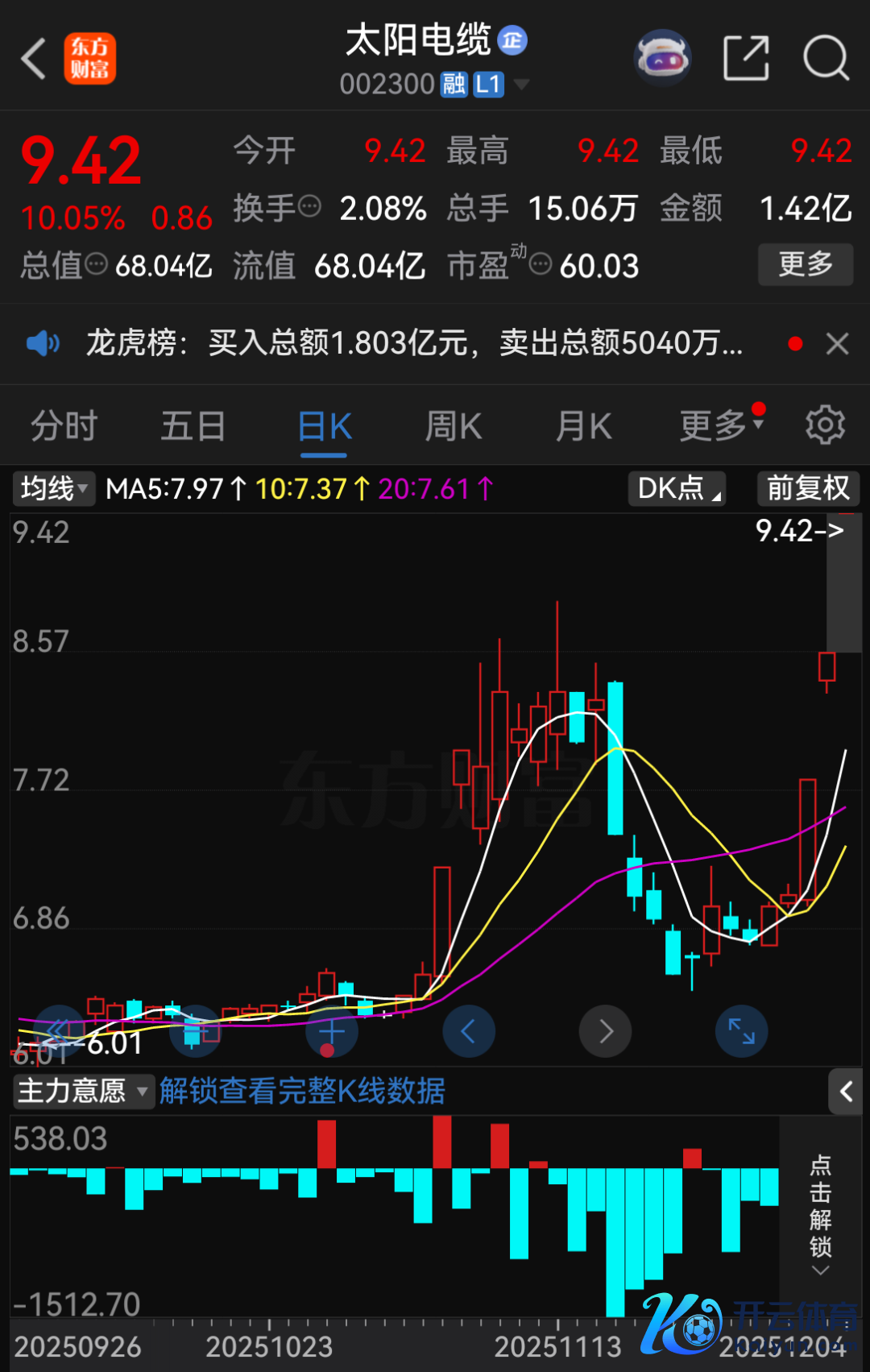This screenshot has width=870, height=1372.
Task: Switch to the 周K chart tab
Action: (x=453, y=425)
